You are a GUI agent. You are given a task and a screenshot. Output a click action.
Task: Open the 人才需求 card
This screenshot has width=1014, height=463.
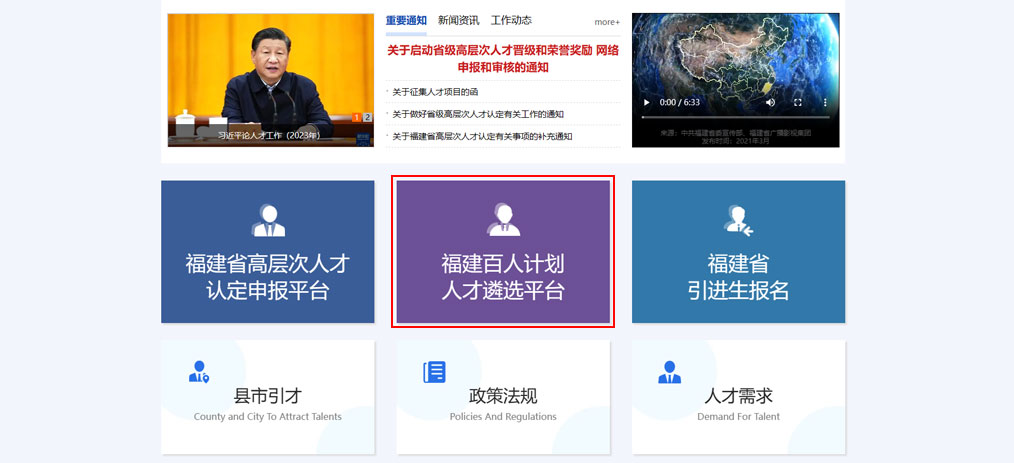click(x=739, y=397)
